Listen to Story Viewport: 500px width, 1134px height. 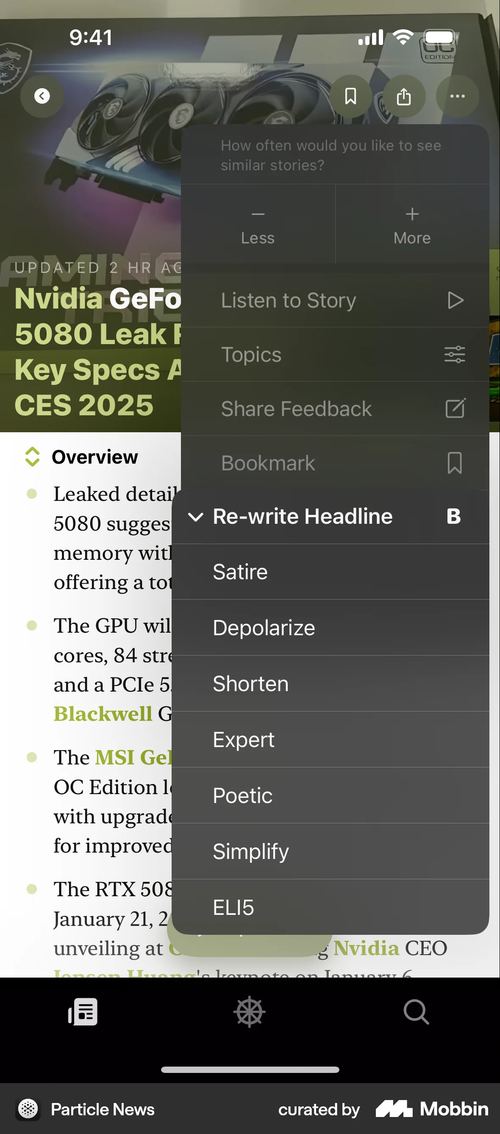click(x=335, y=300)
